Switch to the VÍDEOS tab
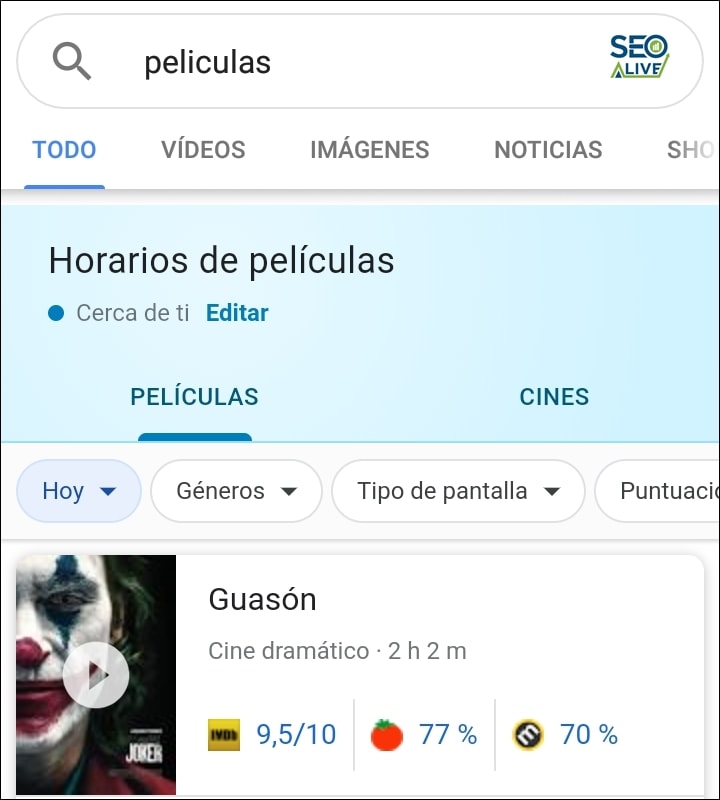 (x=202, y=149)
